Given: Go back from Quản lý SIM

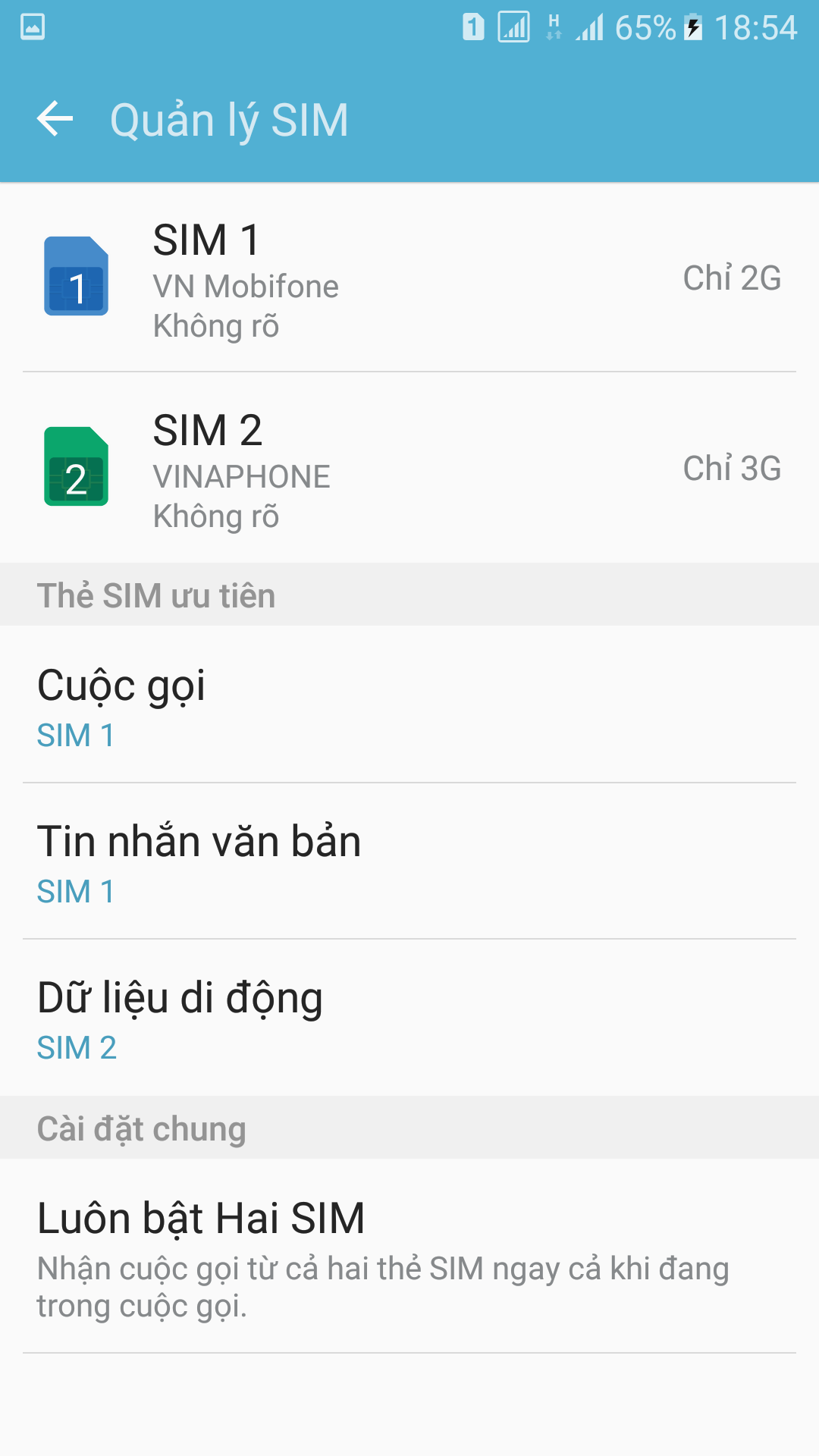Looking at the screenshot, I should pyautogui.click(x=55, y=120).
